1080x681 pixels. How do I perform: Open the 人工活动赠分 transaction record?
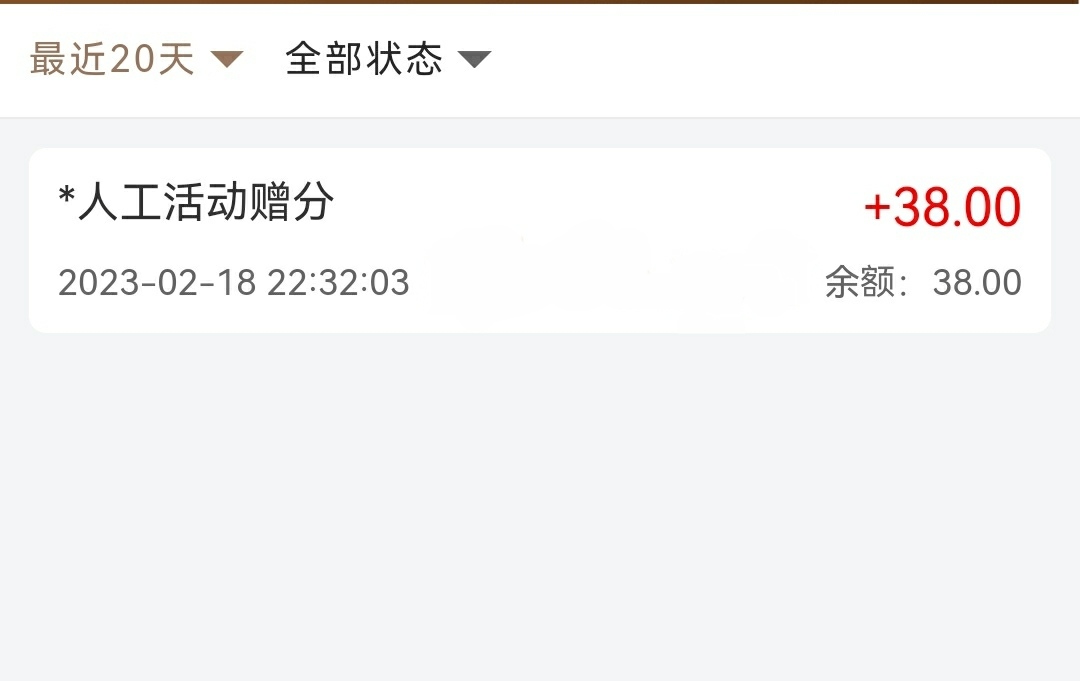click(x=540, y=241)
